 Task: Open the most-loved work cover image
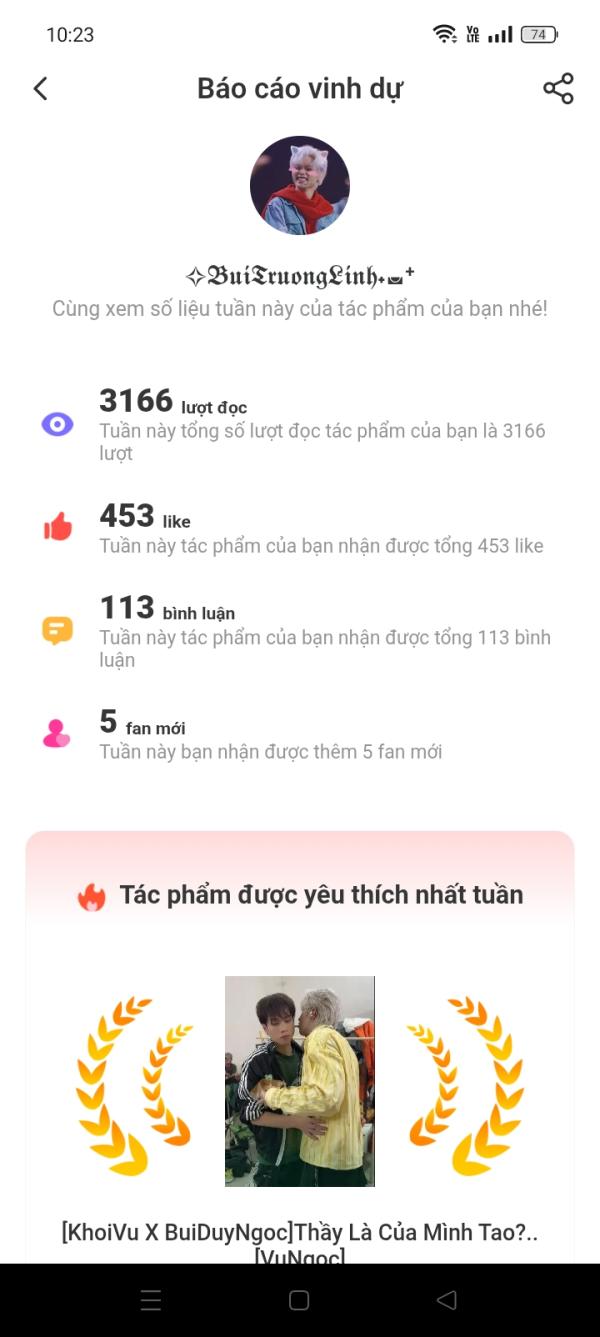[300, 1081]
